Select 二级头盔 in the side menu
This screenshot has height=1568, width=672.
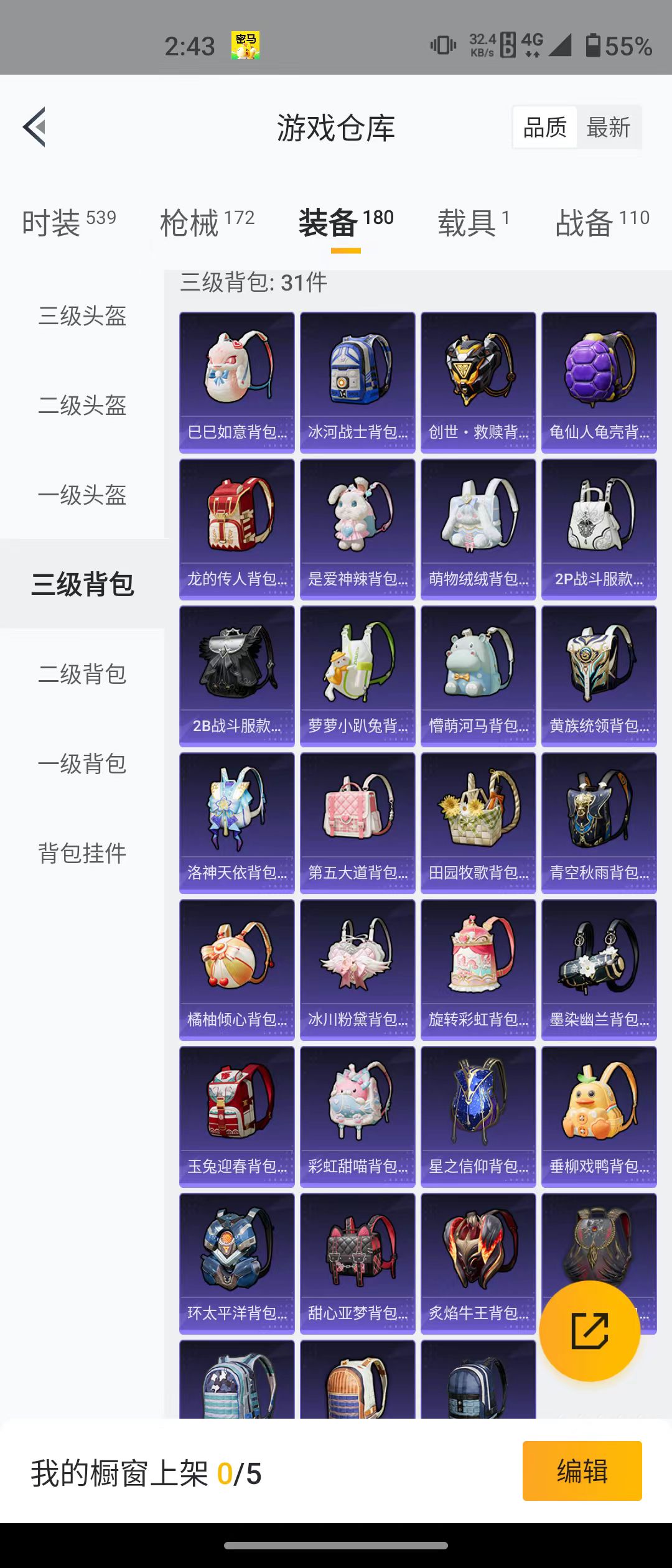(82, 406)
